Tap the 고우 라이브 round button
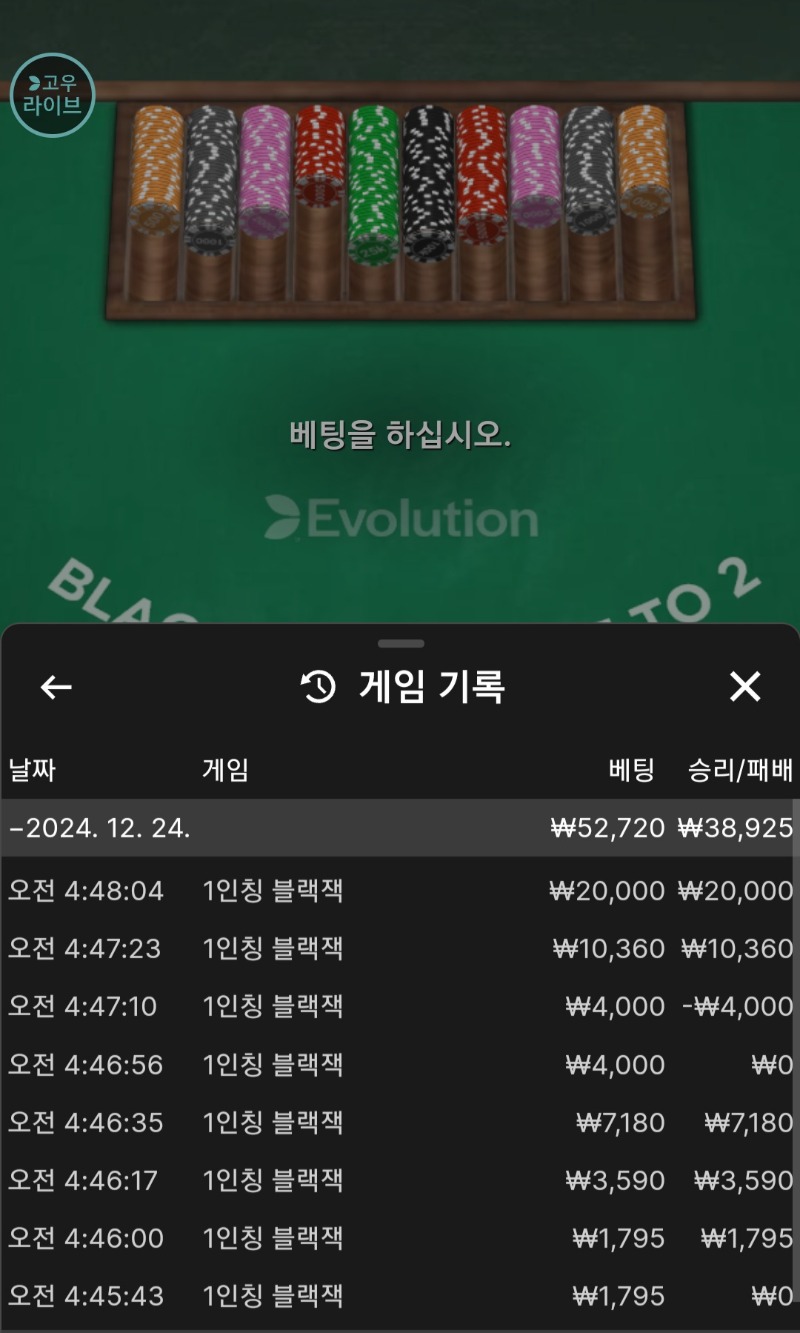This screenshot has width=800, height=1333. click(52, 95)
